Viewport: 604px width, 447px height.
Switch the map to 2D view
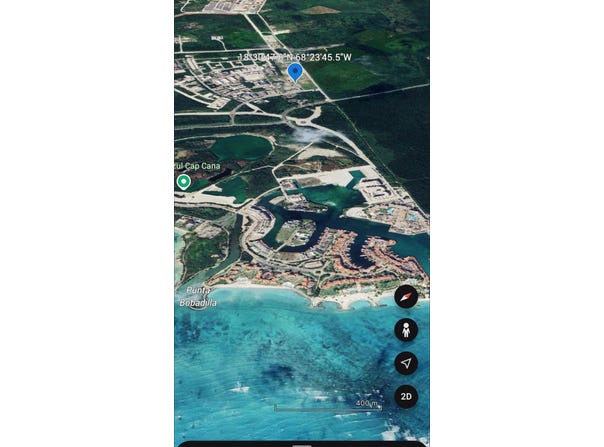coord(406,396)
